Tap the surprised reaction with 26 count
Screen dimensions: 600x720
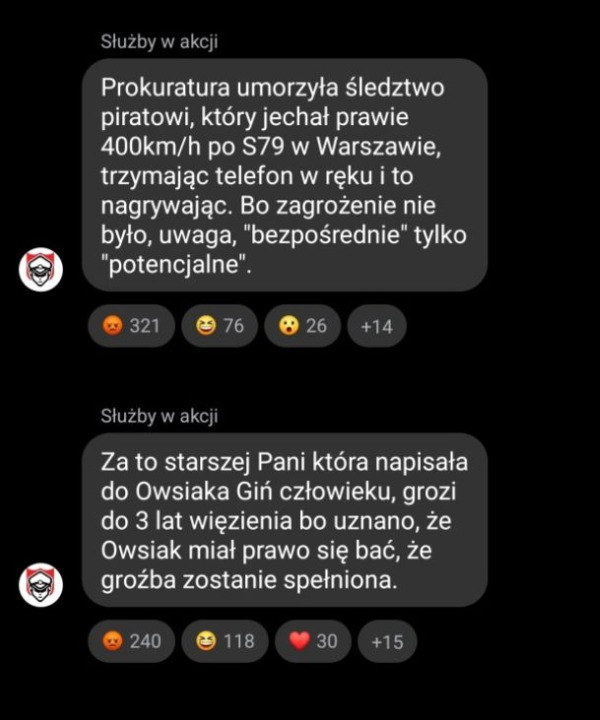click(x=303, y=326)
